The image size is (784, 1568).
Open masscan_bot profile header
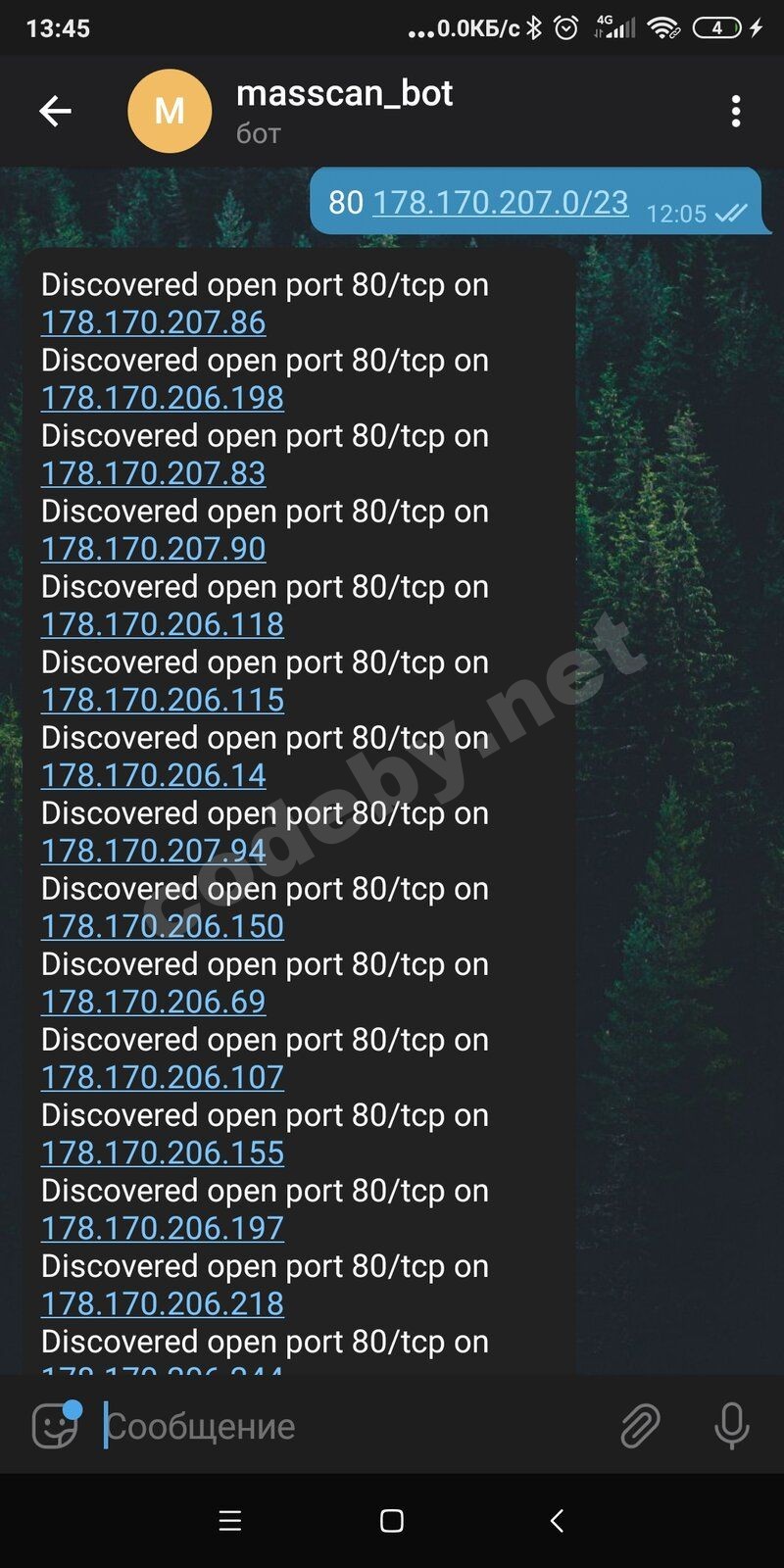pyautogui.click(x=343, y=112)
